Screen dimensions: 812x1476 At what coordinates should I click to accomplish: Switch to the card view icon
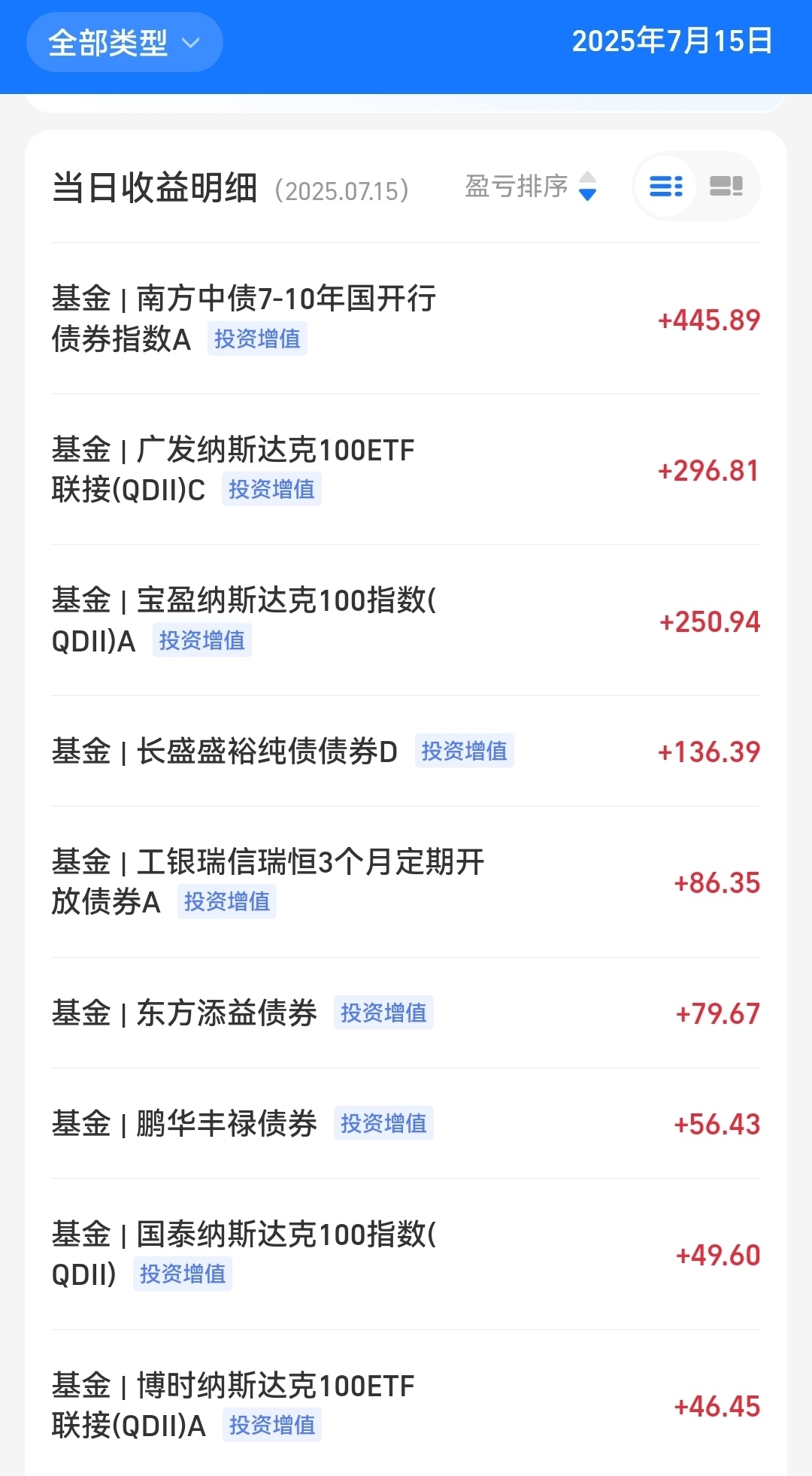726,187
